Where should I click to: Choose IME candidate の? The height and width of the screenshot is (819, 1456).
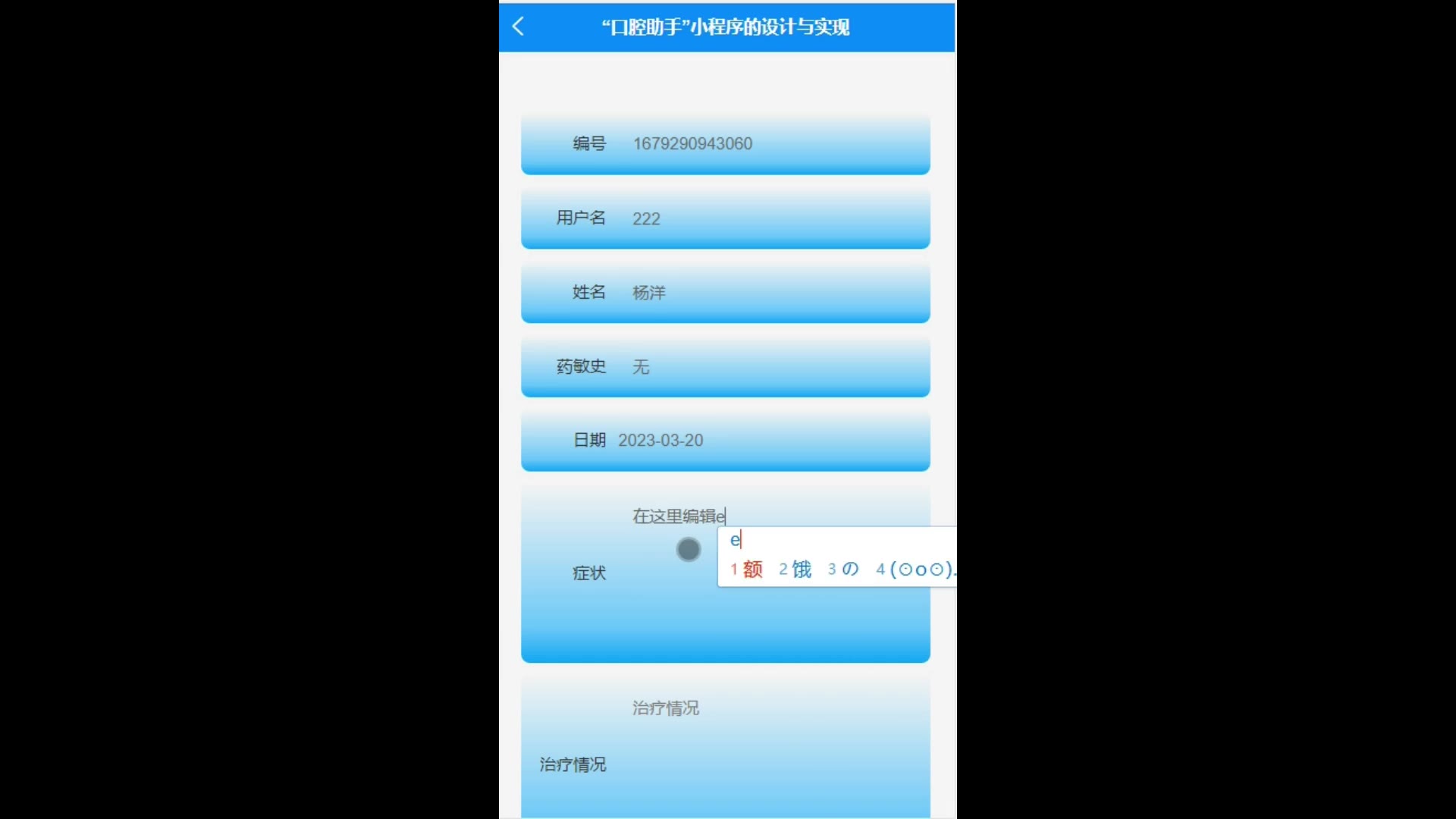(849, 570)
